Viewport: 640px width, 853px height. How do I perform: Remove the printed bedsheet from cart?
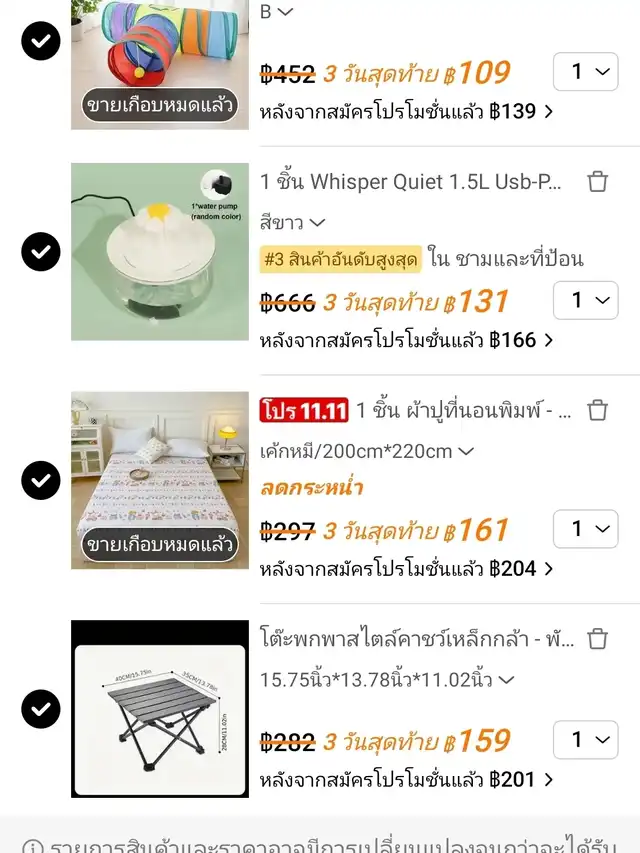[597, 410]
